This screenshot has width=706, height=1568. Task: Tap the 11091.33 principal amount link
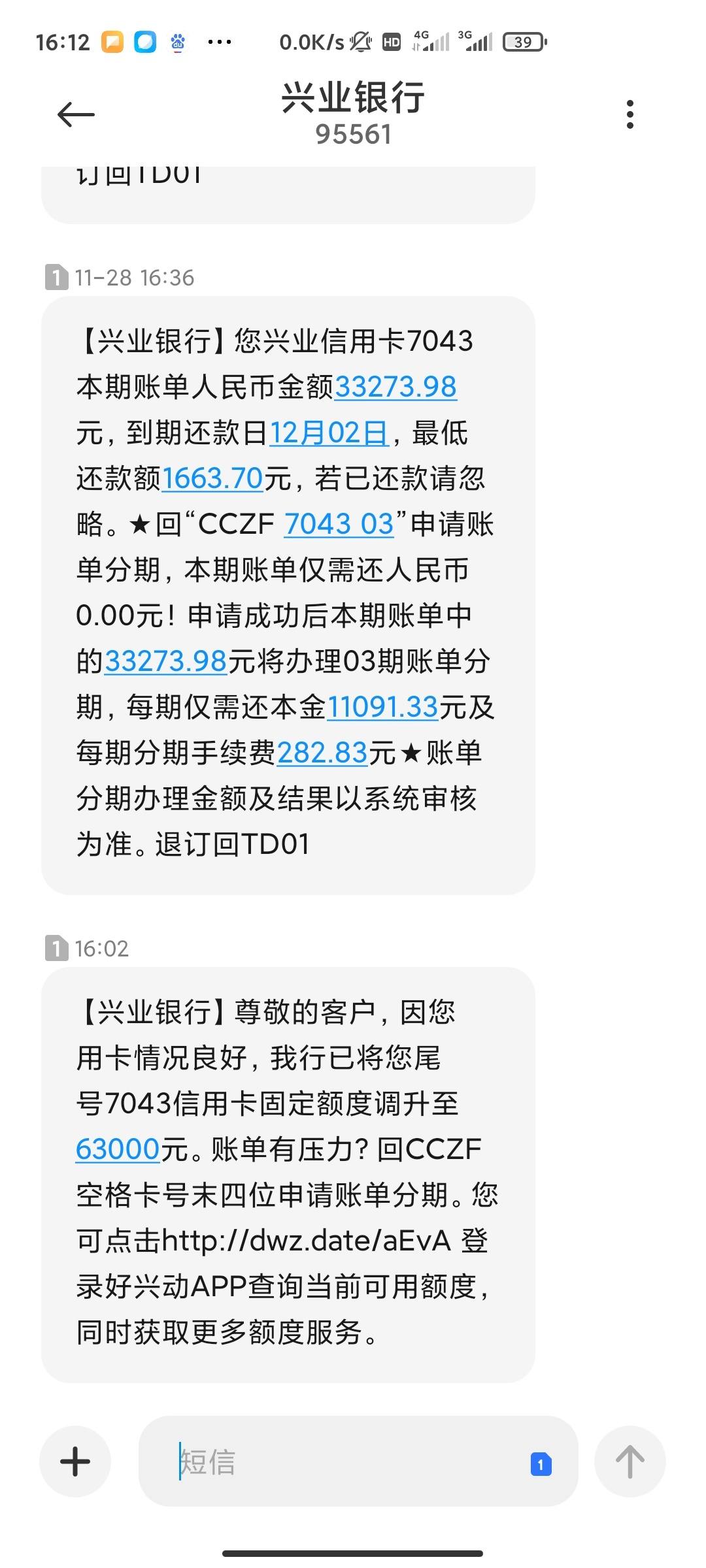pyautogui.click(x=382, y=708)
